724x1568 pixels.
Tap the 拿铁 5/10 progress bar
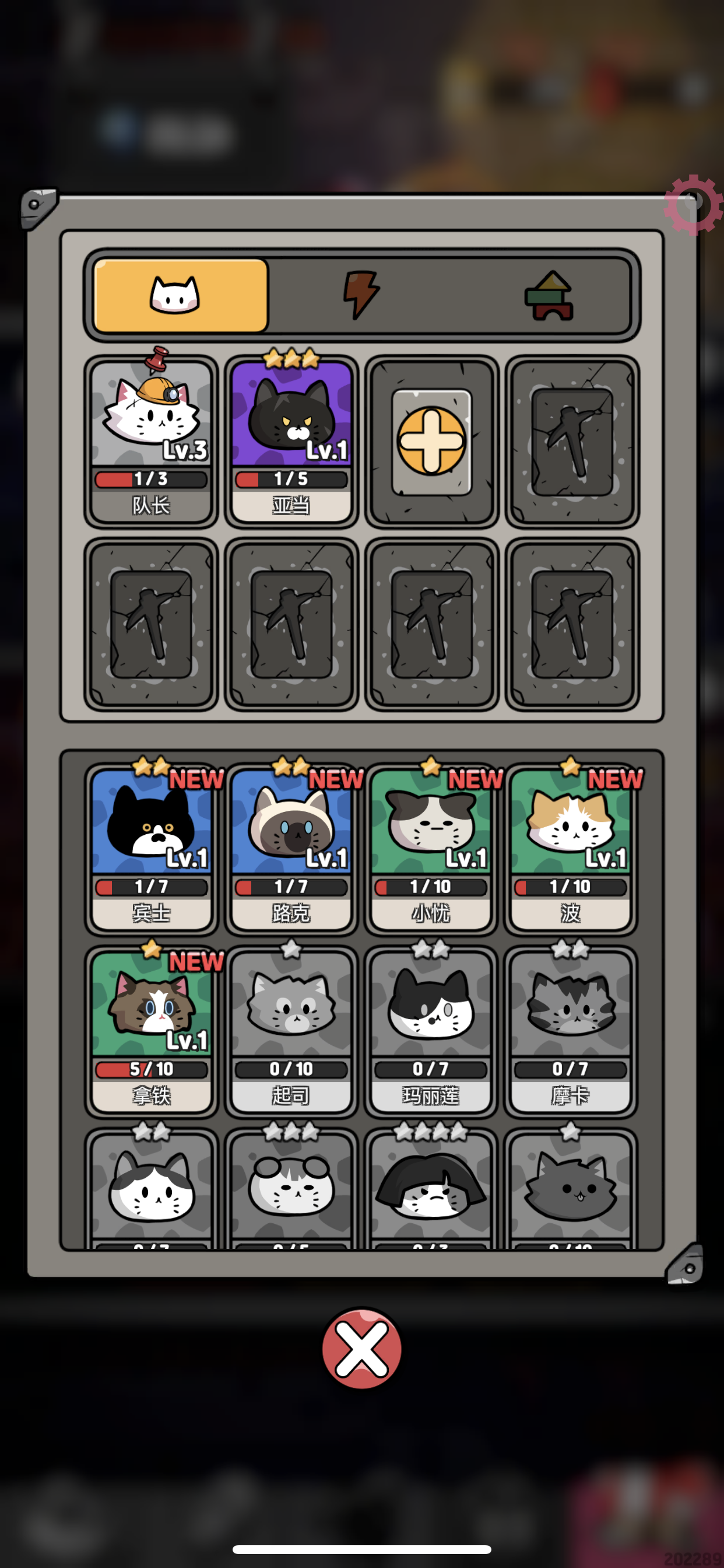(x=150, y=1068)
